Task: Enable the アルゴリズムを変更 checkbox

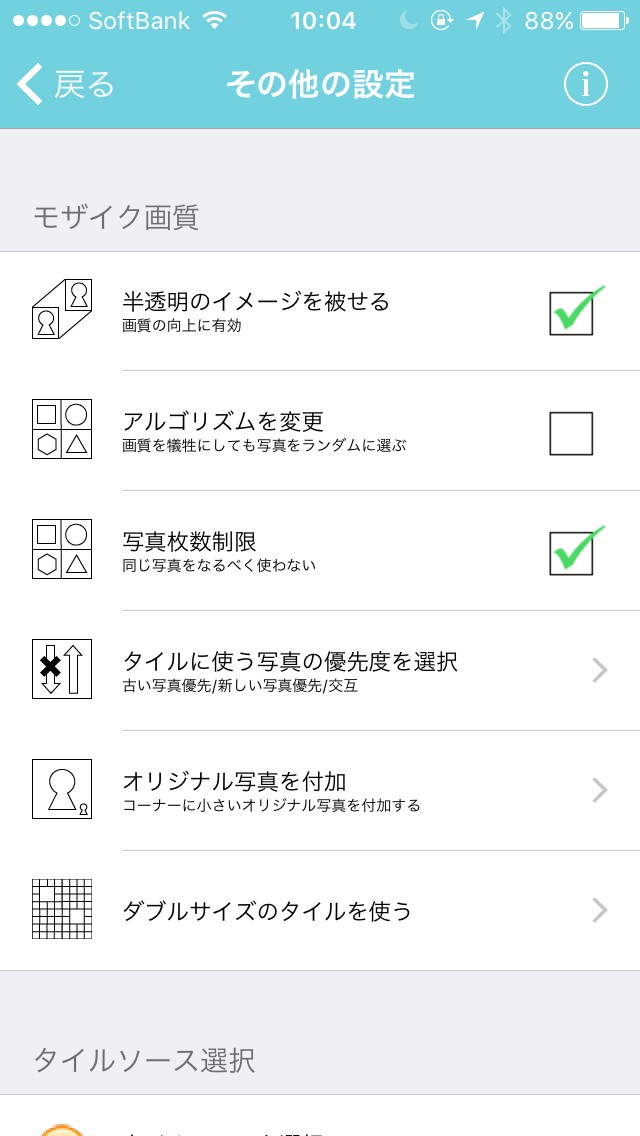Action: click(x=571, y=433)
